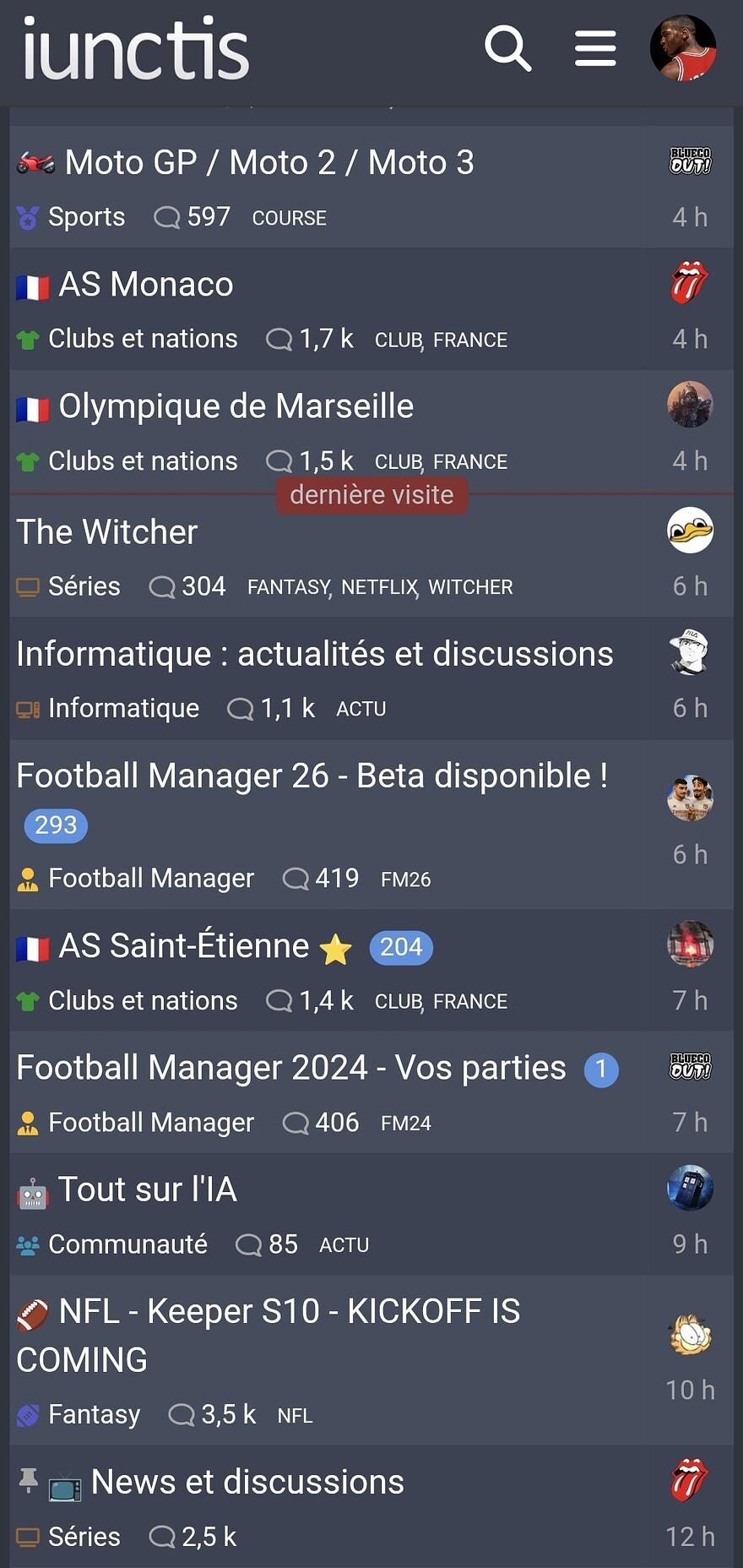Click the 1 new reply badge on Football Manager 2024
This screenshot has height=1568, width=743.
[x=602, y=1070]
